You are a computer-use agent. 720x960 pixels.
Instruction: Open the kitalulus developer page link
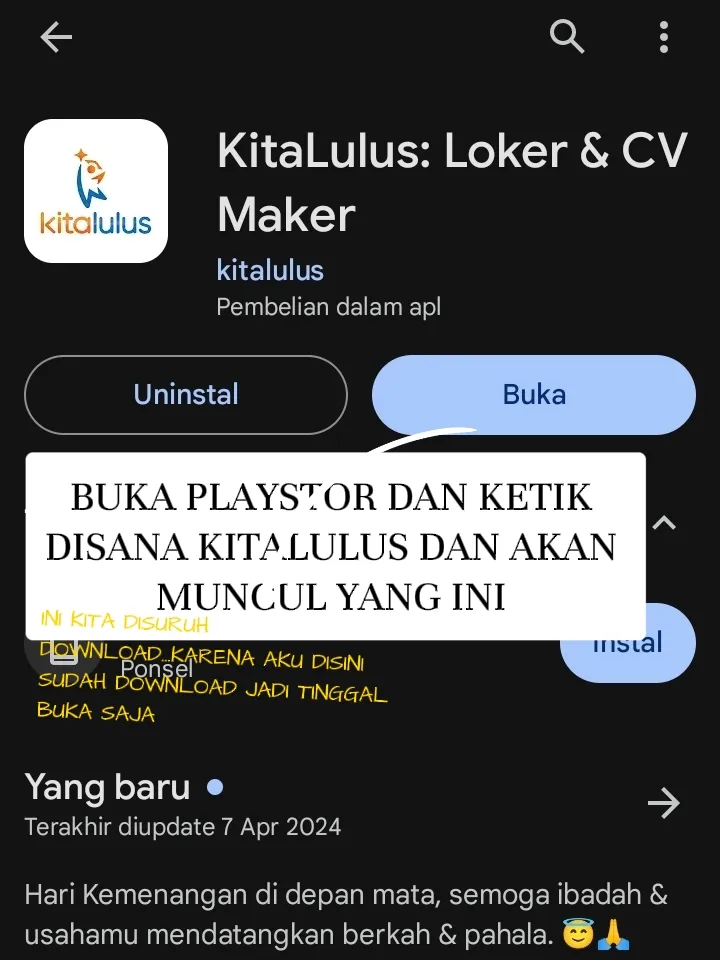(x=270, y=270)
